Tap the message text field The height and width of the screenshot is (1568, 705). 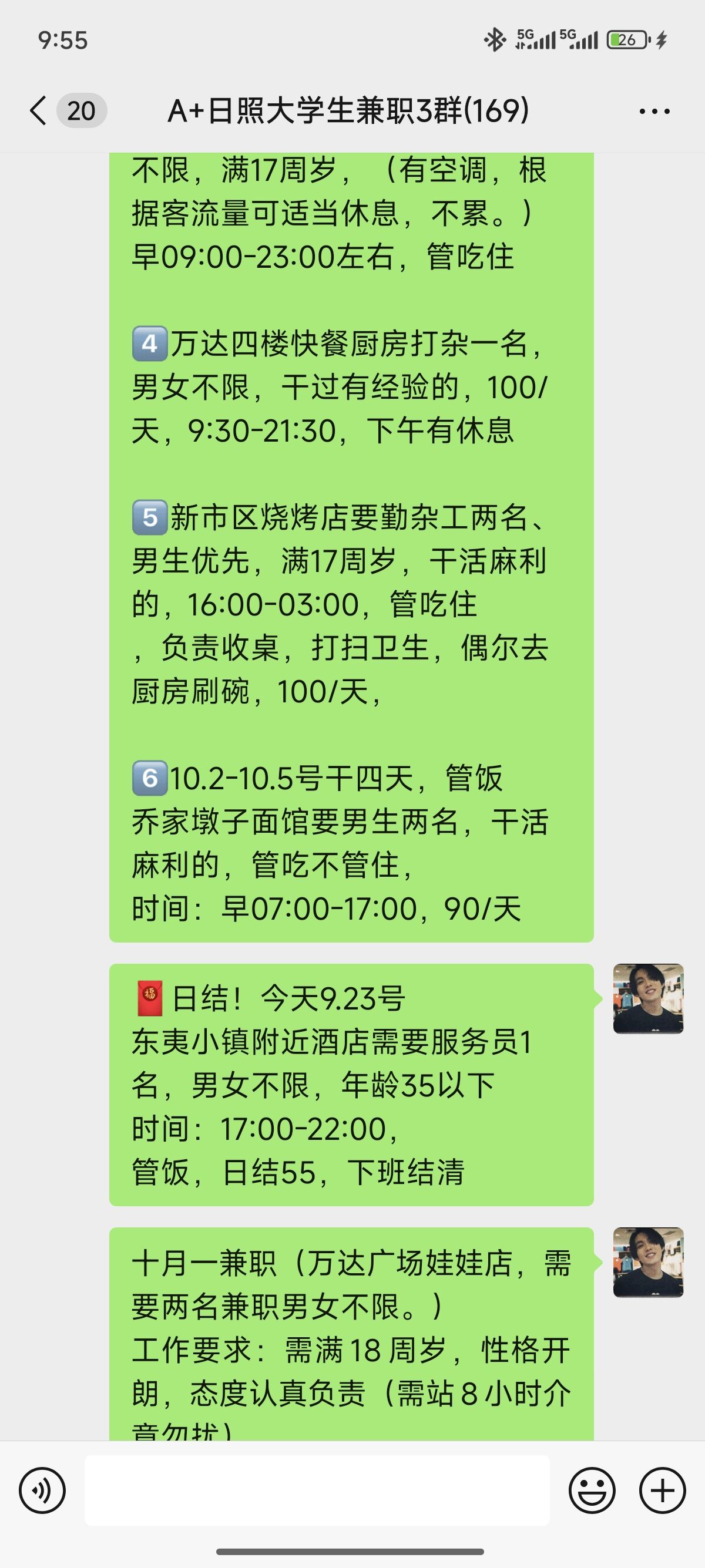317,1490
